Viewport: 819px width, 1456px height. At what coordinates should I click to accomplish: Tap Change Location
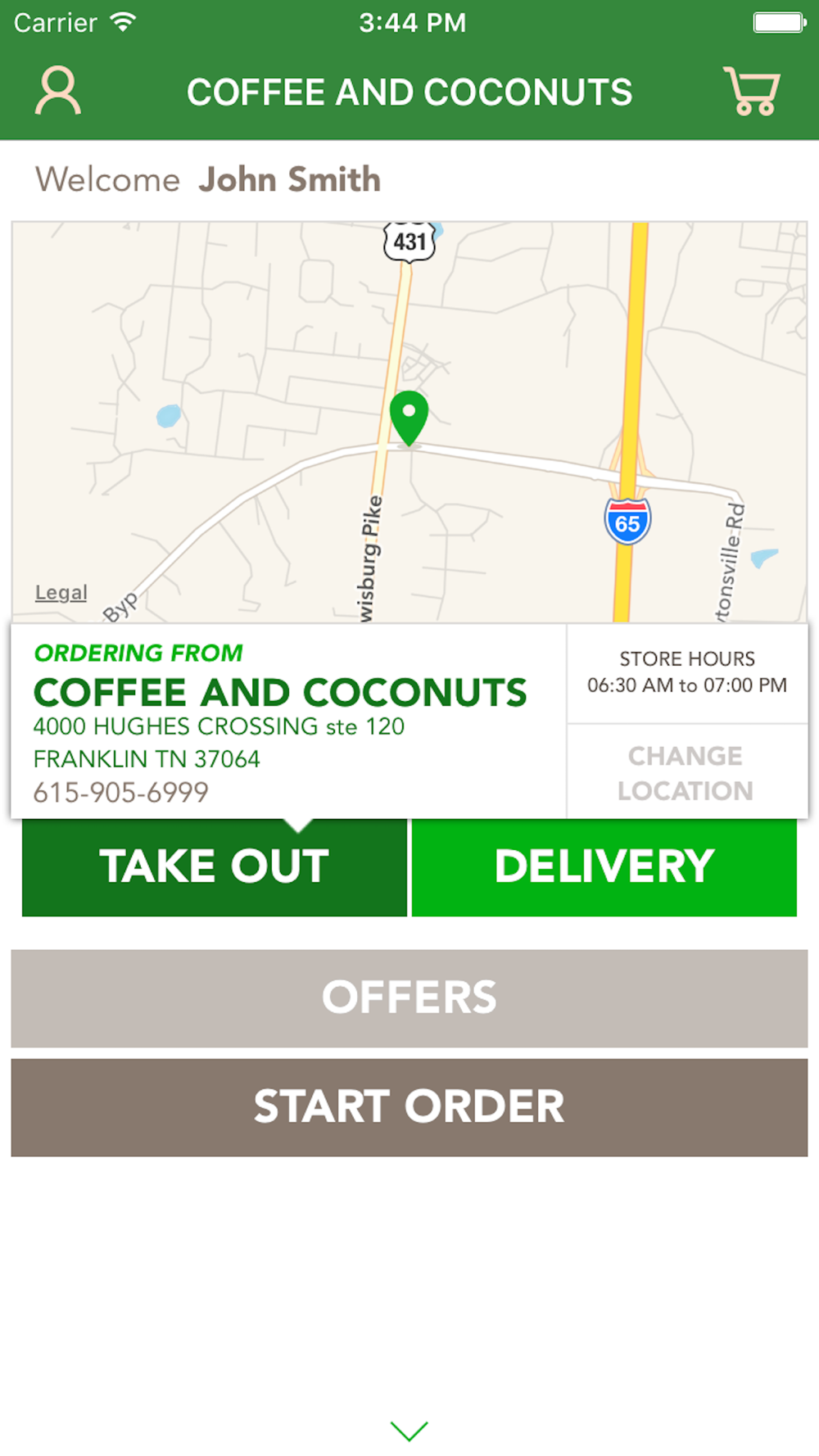tap(686, 772)
